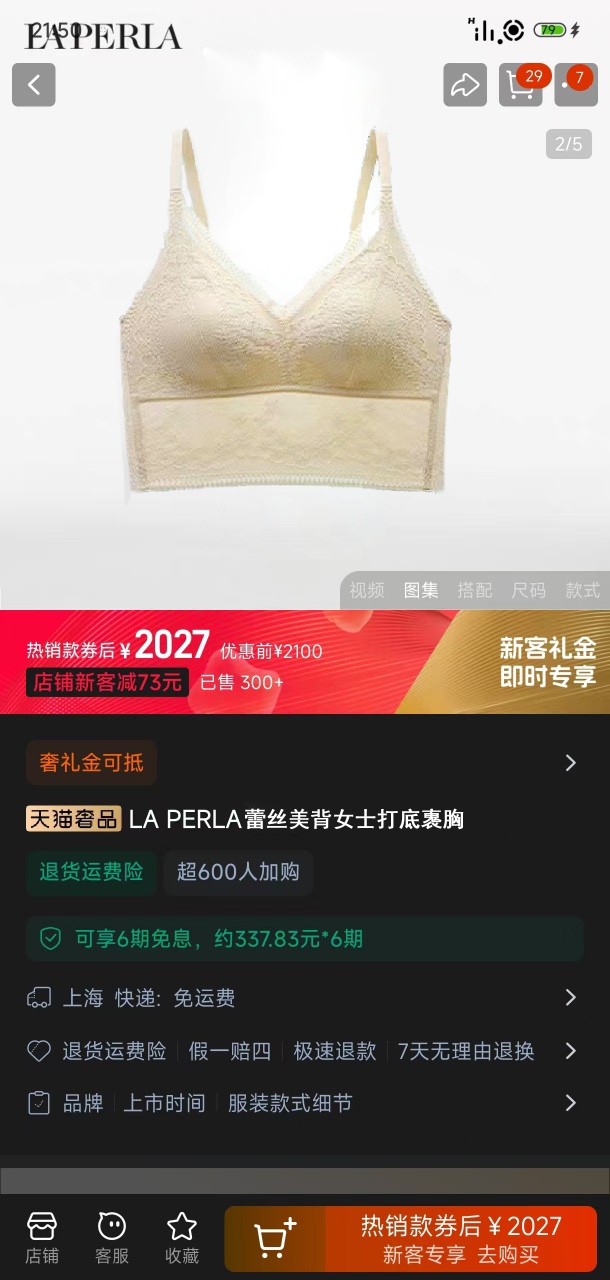This screenshot has height=1280, width=610.
Task: Switch to the 尺码 media tab
Action: click(529, 590)
